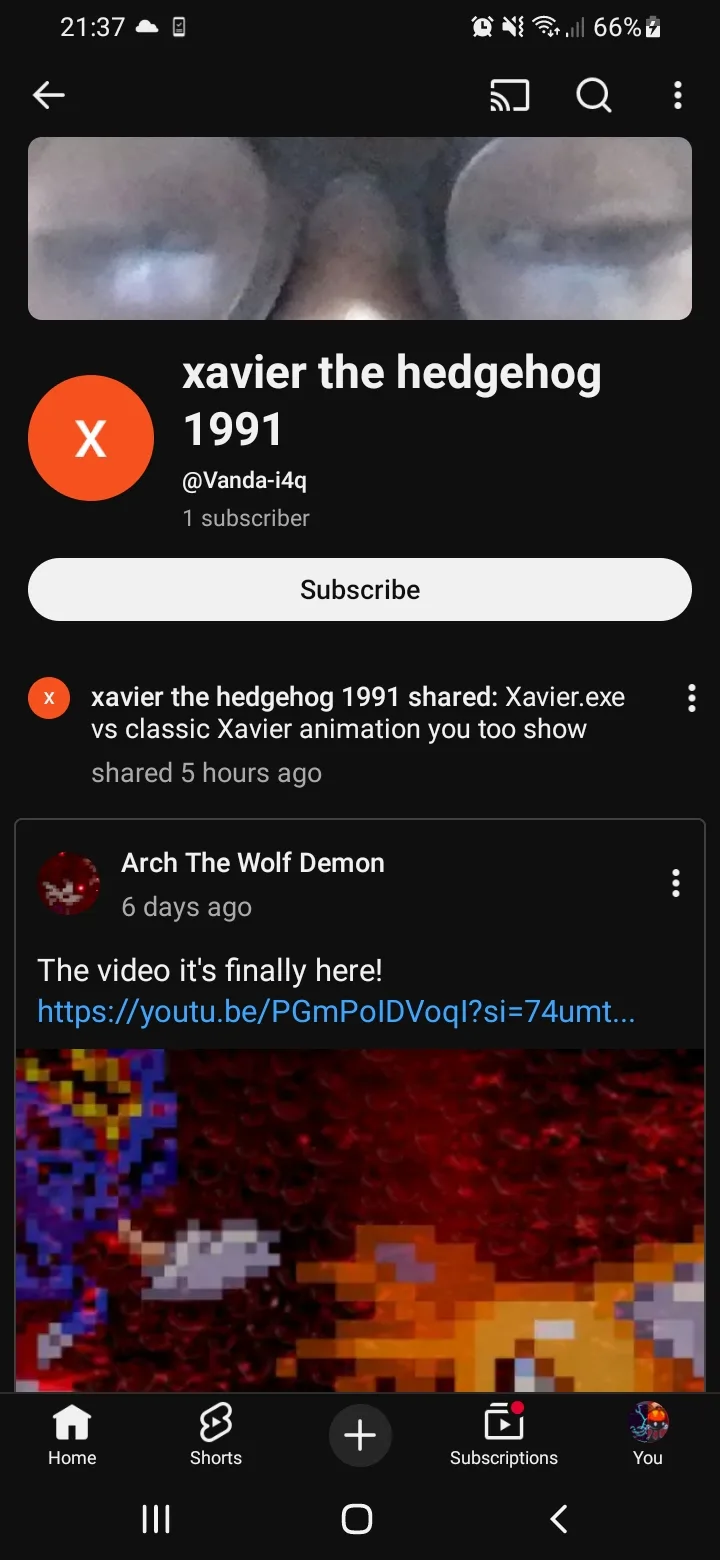This screenshot has height=1560, width=720.
Task: Switch to the Home tab
Action: point(72,1434)
